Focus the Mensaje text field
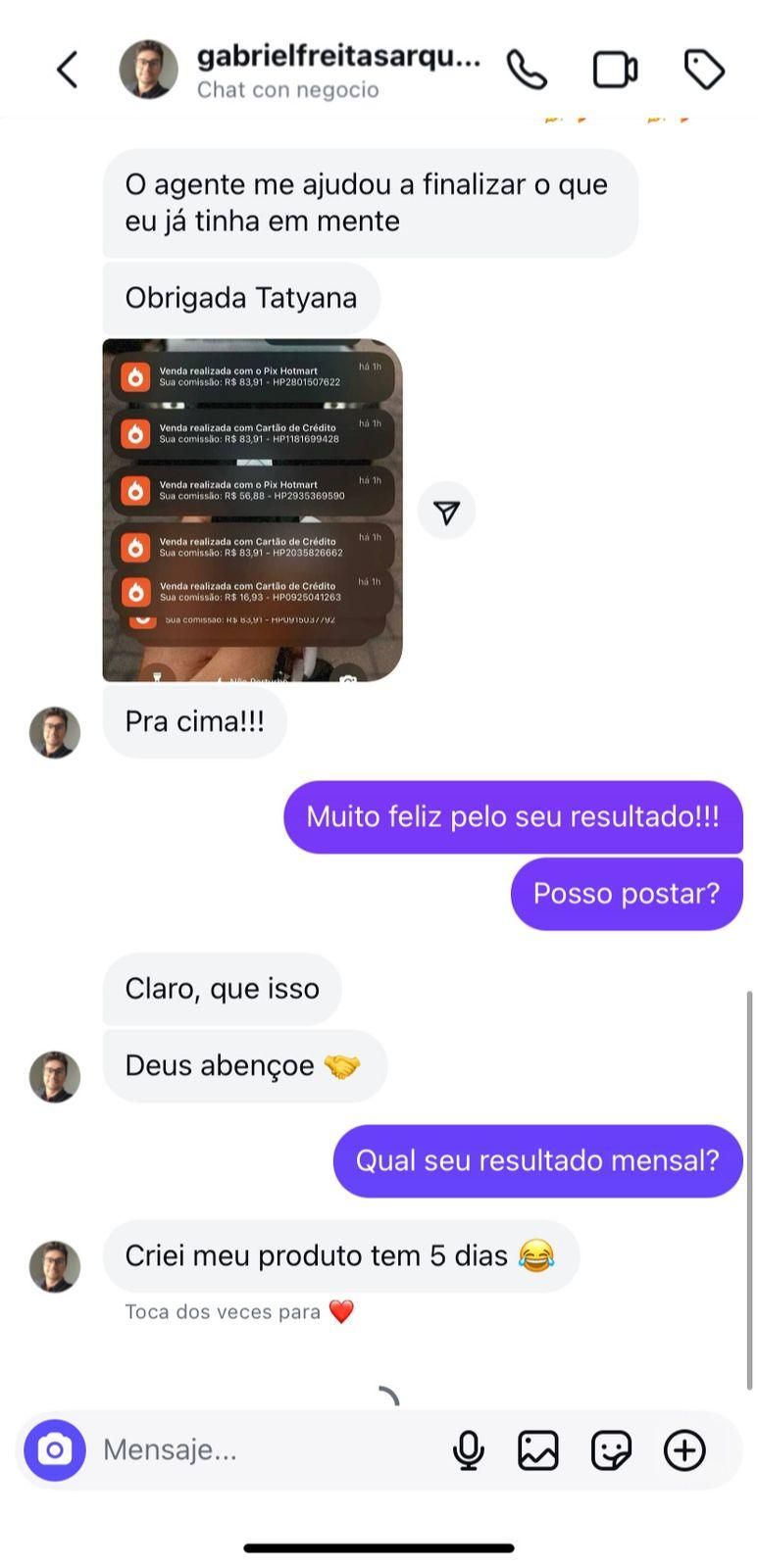Screen dimensions: 758x1568 (x=265, y=1449)
